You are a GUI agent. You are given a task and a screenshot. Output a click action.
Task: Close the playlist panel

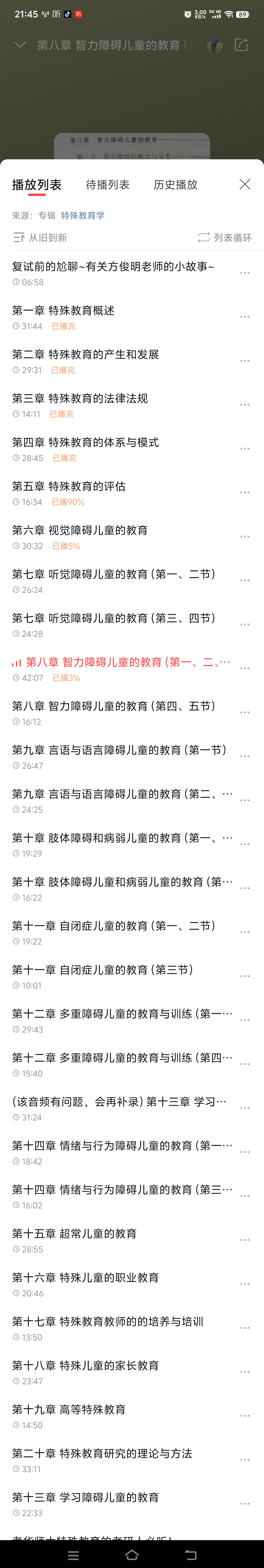245,184
